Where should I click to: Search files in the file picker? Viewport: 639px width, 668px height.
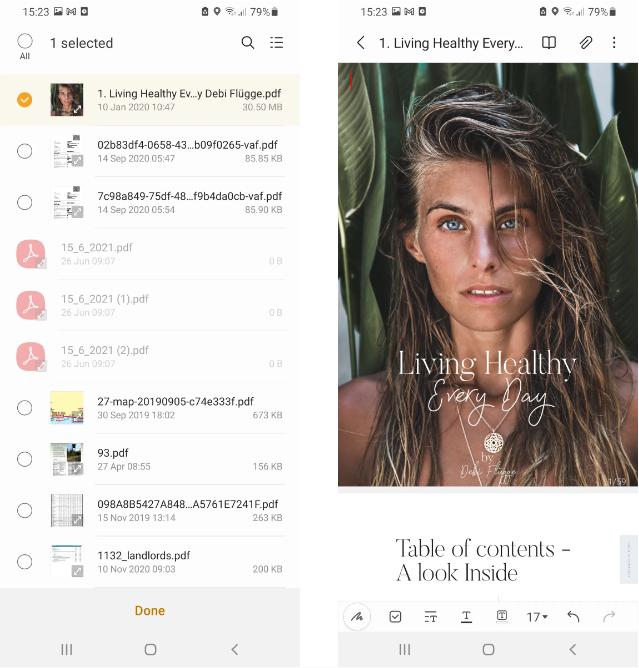248,43
